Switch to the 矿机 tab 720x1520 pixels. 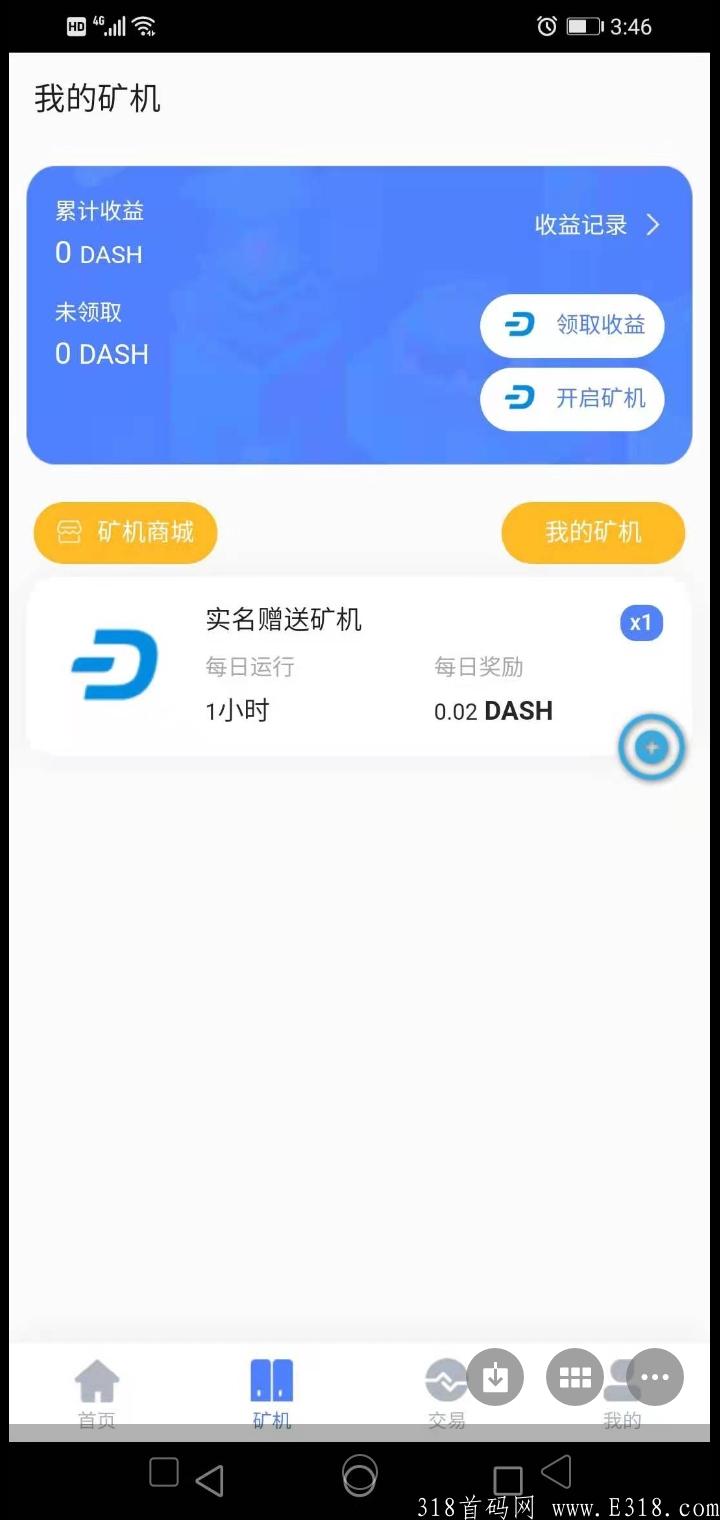pyautogui.click(x=272, y=1394)
